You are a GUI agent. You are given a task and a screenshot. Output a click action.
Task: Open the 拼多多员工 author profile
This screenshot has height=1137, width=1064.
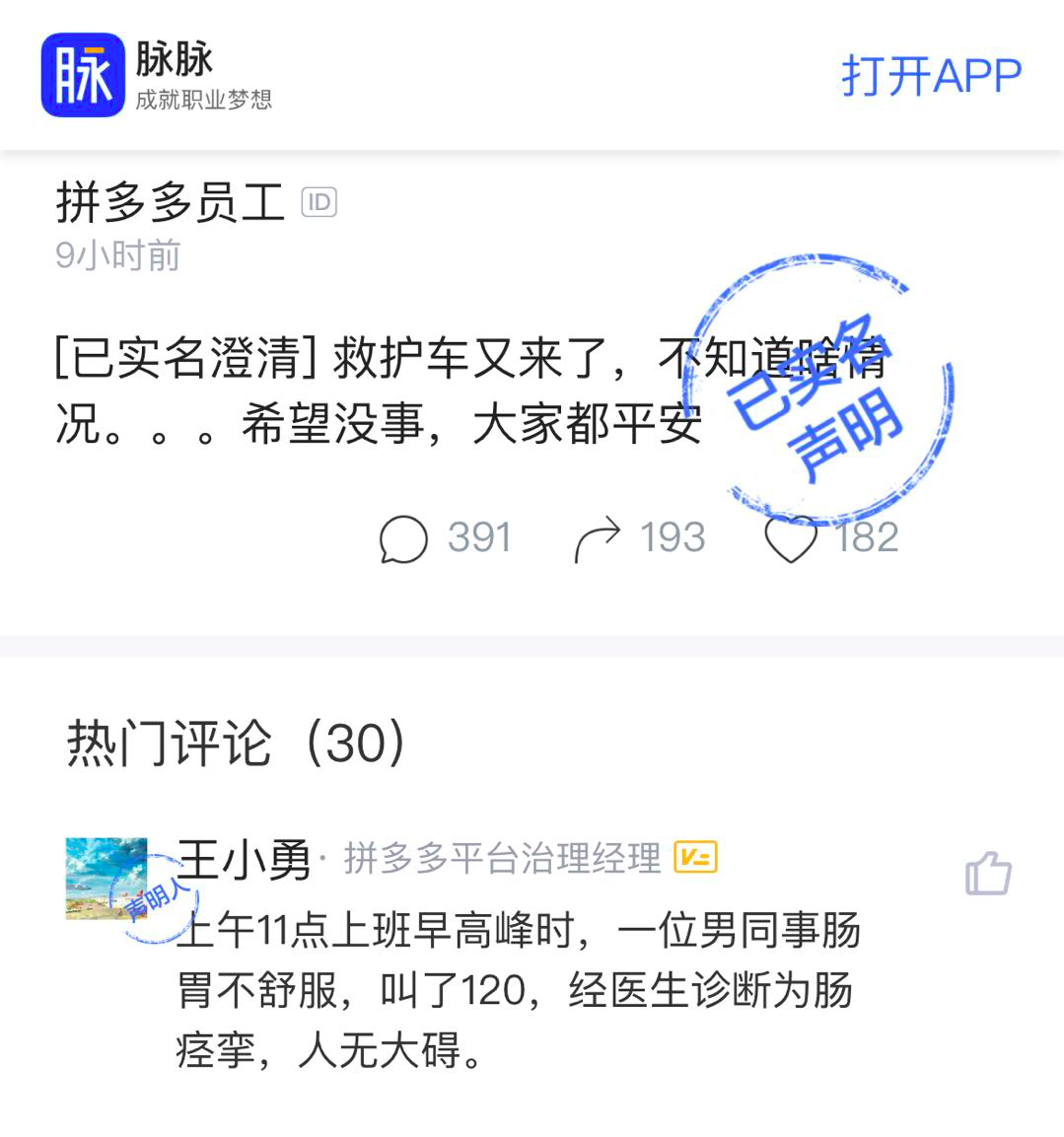pyautogui.click(x=170, y=203)
